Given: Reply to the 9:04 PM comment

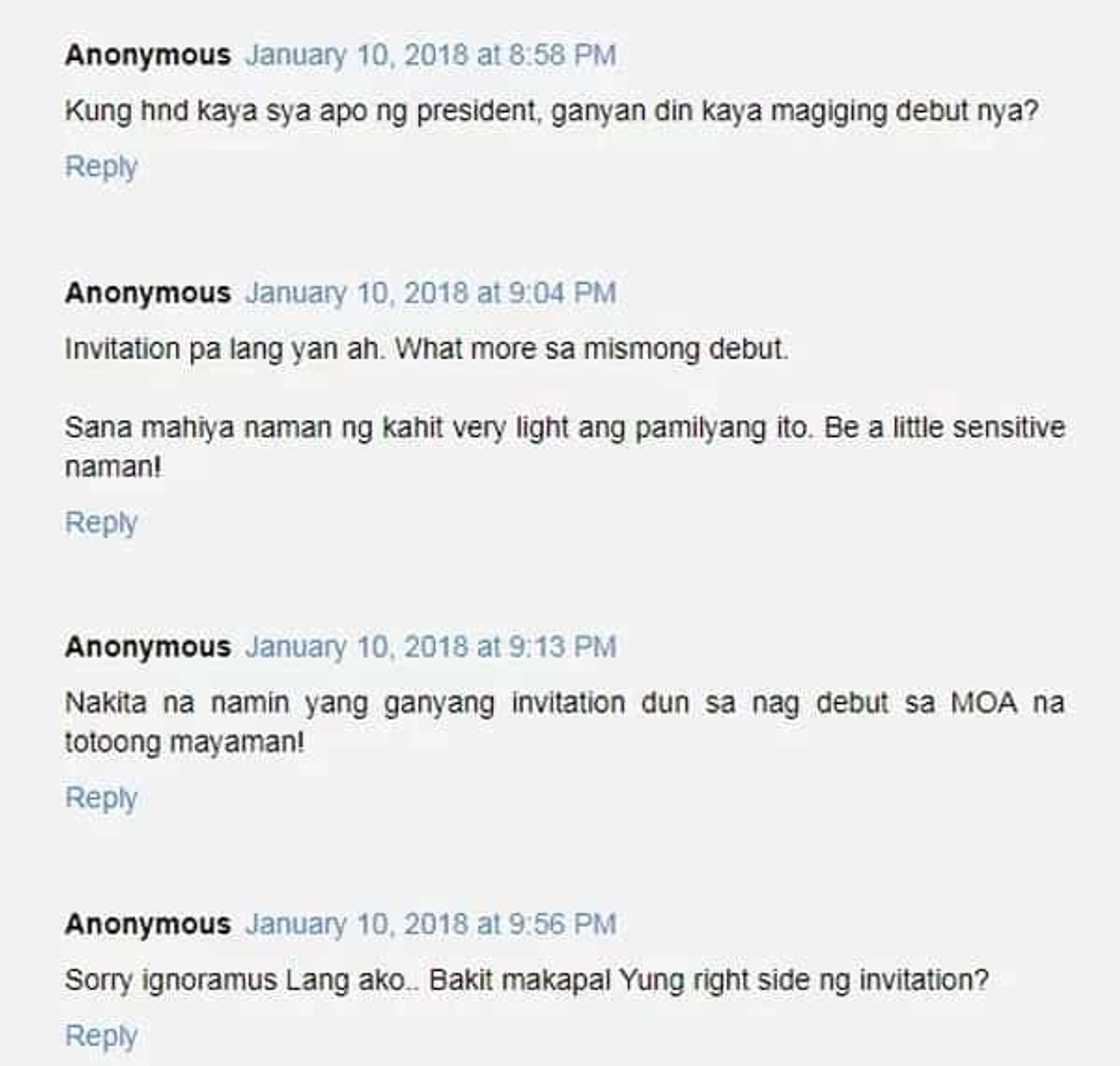Looking at the screenshot, I should (101, 523).
